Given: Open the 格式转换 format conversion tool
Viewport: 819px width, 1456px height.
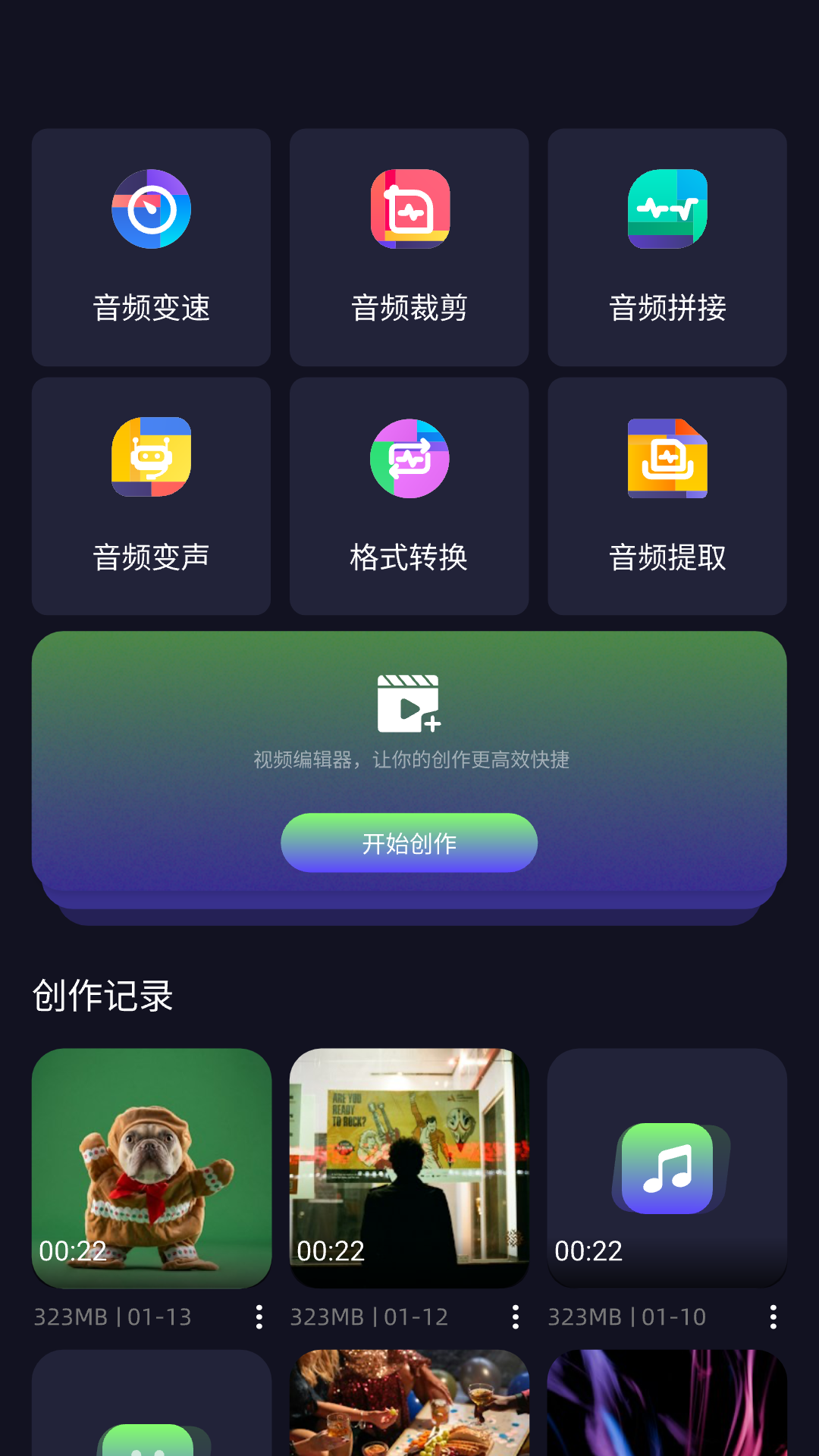Looking at the screenshot, I should click(409, 497).
